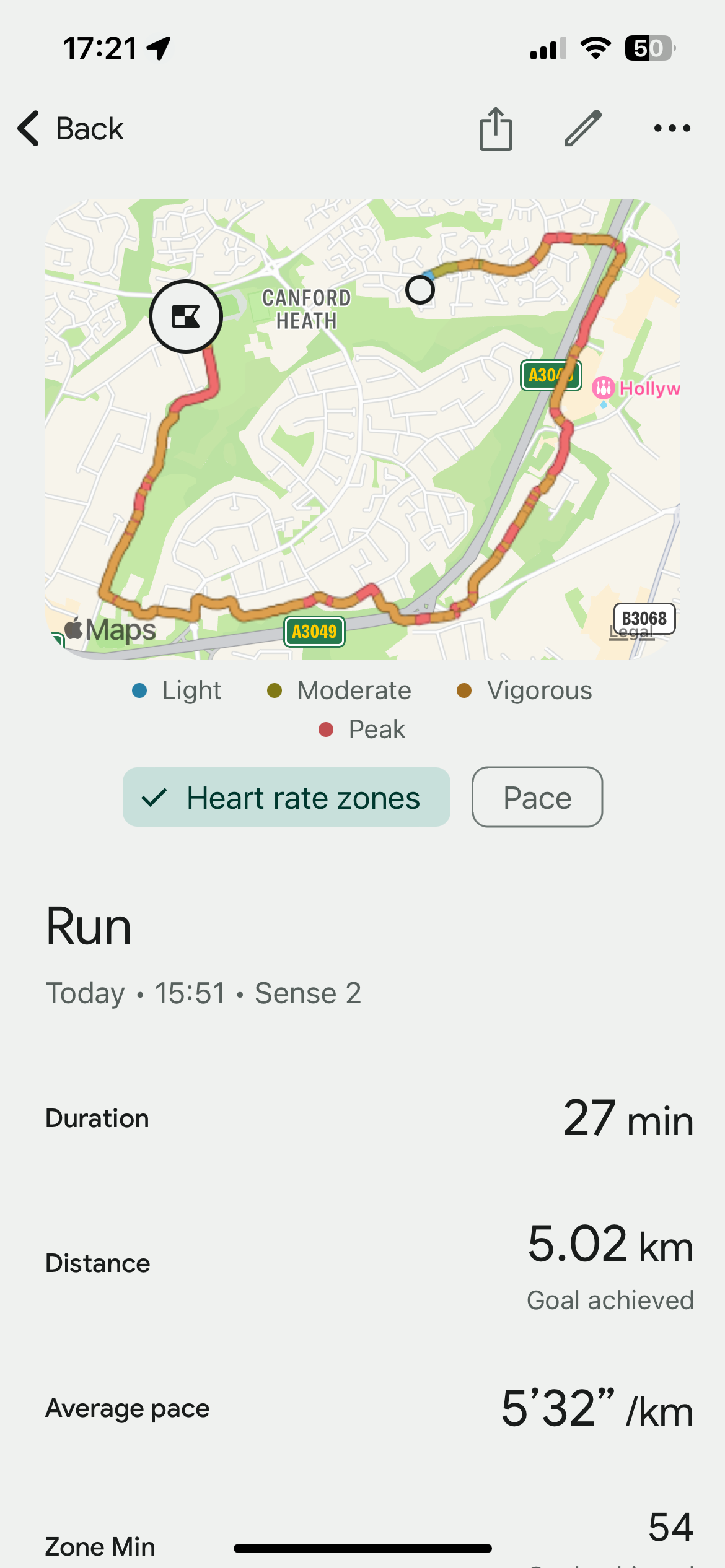Share this run activity
Viewport: 725px width, 1568px height.
(496, 129)
